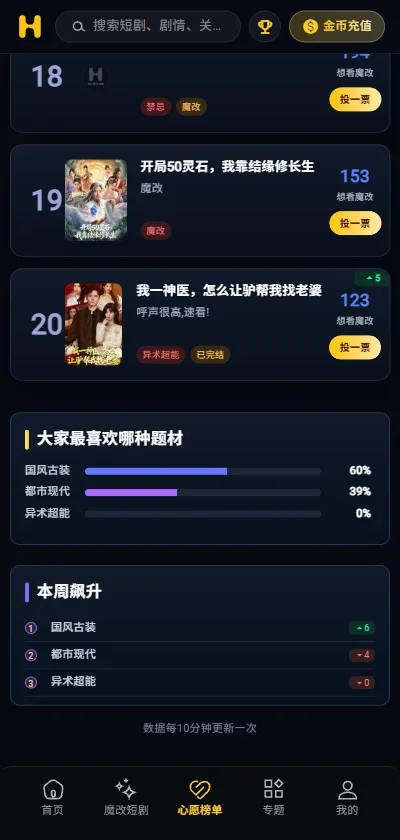This screenshot has width=400, height=840.
Task: Tap the 金币充值 coin recharge button
Action: [x=337, y=26]
